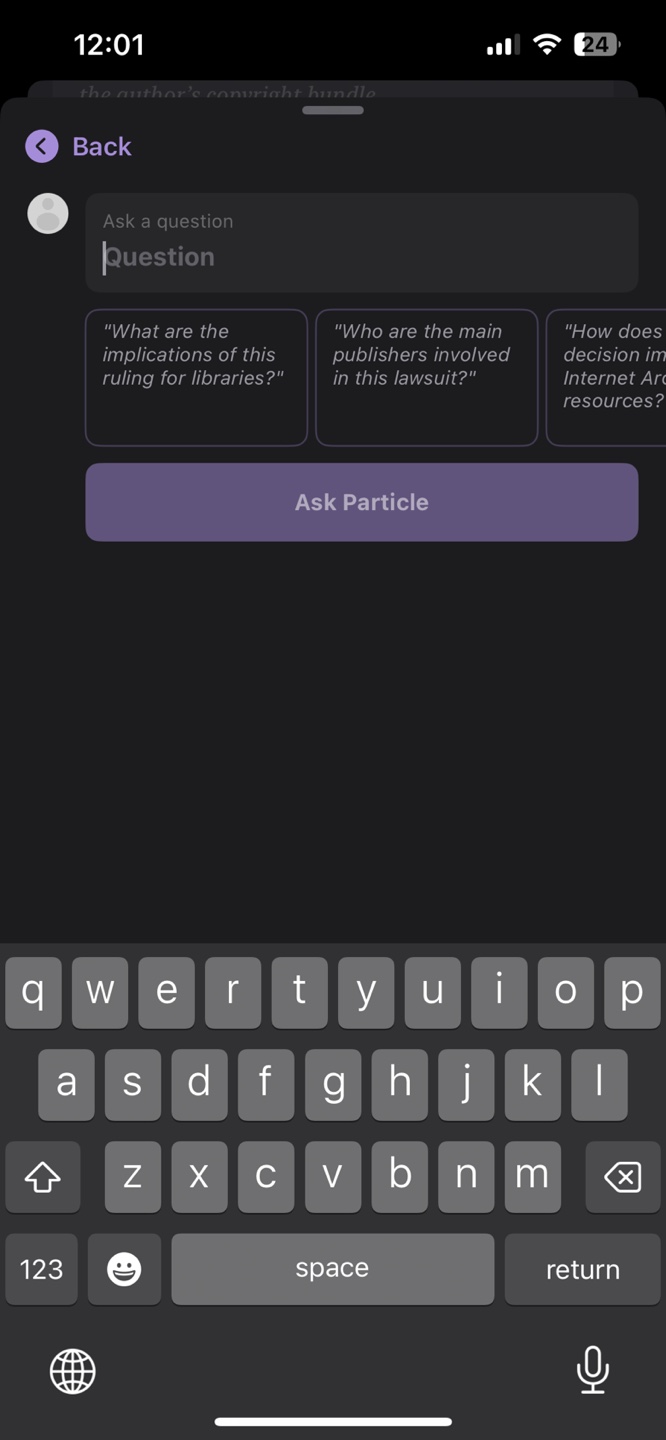Open the emoji keyboard

click(x=124, y=1269)
